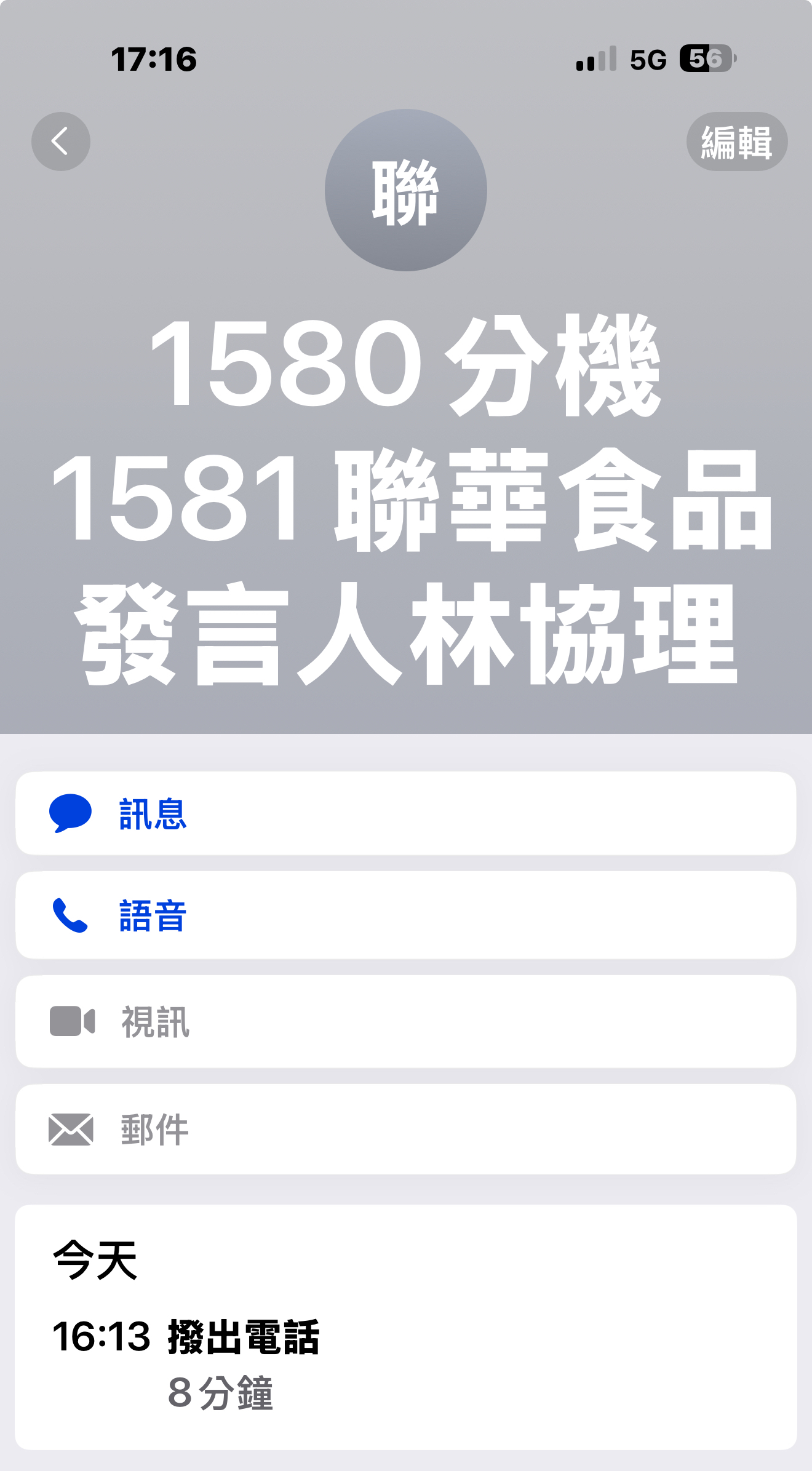Tap the 郵件 mail row
The width and height of the screenshot is (812, 1471).
point(406,1130)
